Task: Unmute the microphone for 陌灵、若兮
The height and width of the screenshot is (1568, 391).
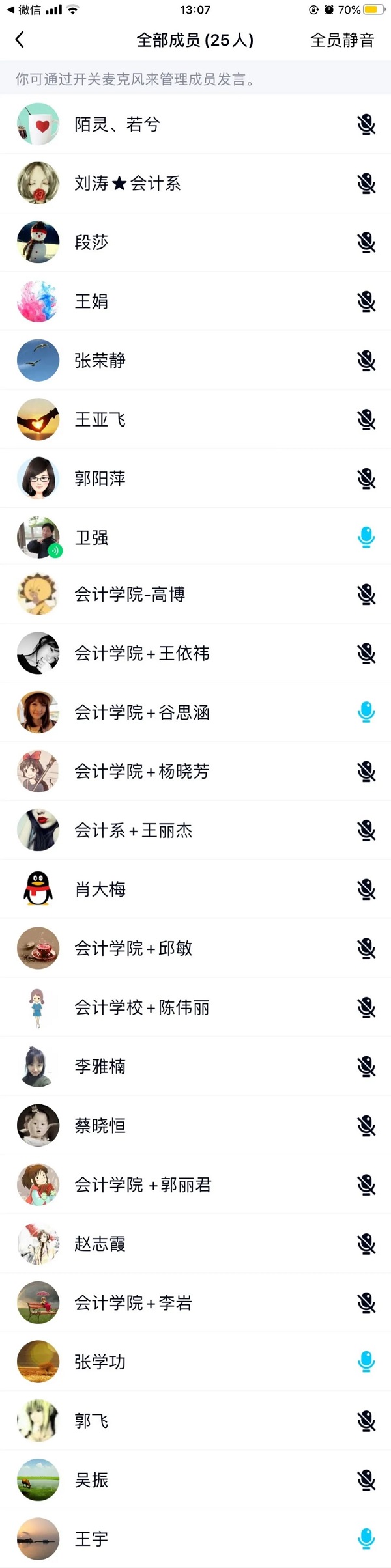Action: [x=366, y=124]
